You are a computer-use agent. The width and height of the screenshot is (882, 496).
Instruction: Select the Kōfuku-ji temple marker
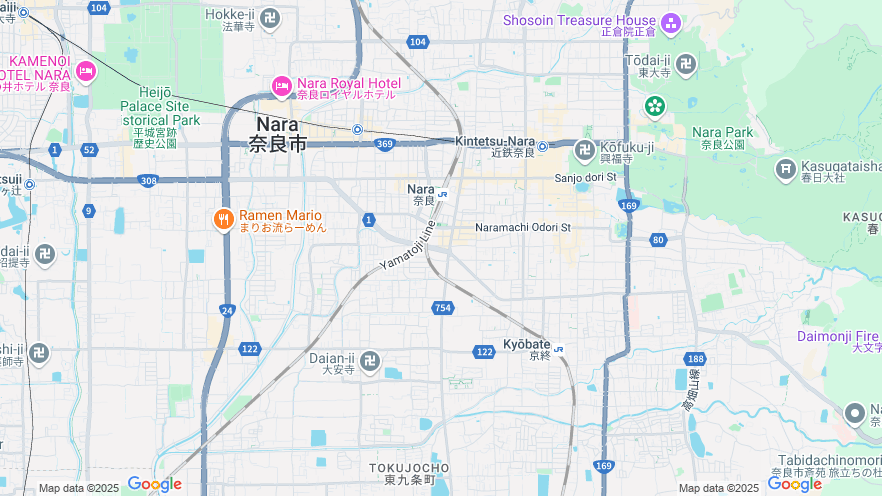[x=585, y=151]
